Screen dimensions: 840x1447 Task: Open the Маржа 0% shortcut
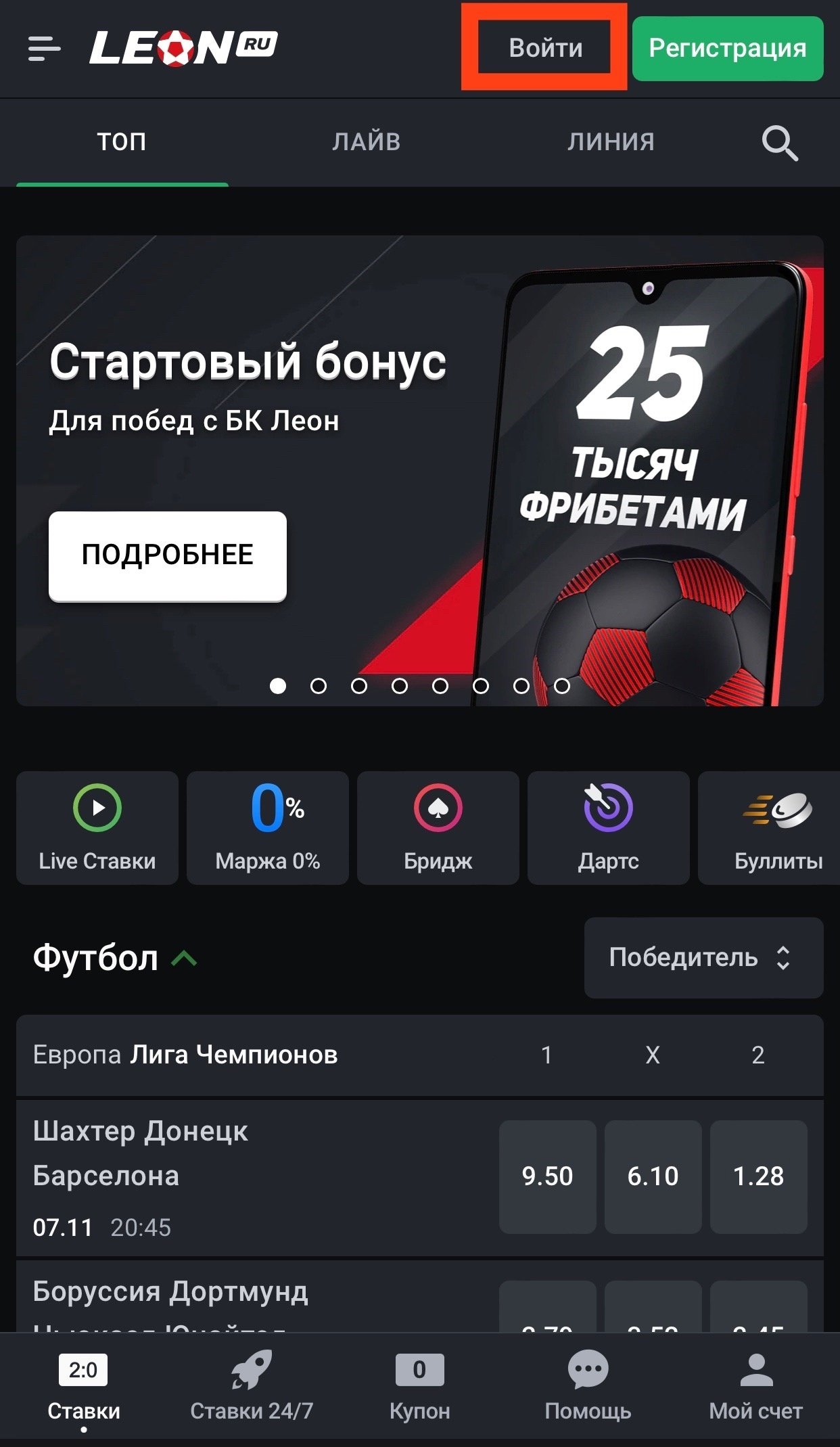pos(268,827)
